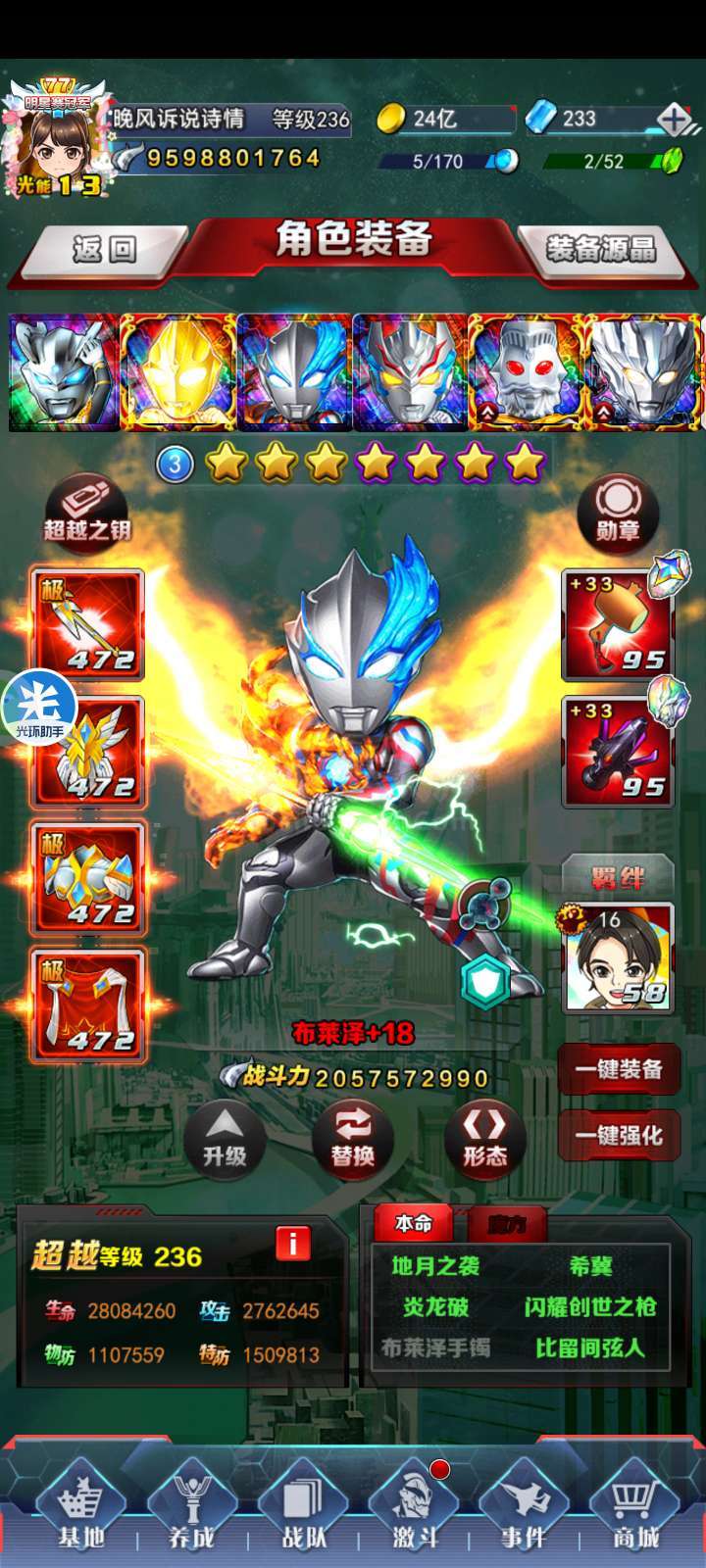This screenshot has width=706, height=1568.
Task: Tap 一键强化 one-tap enhance button
Action: point(619,1136)
